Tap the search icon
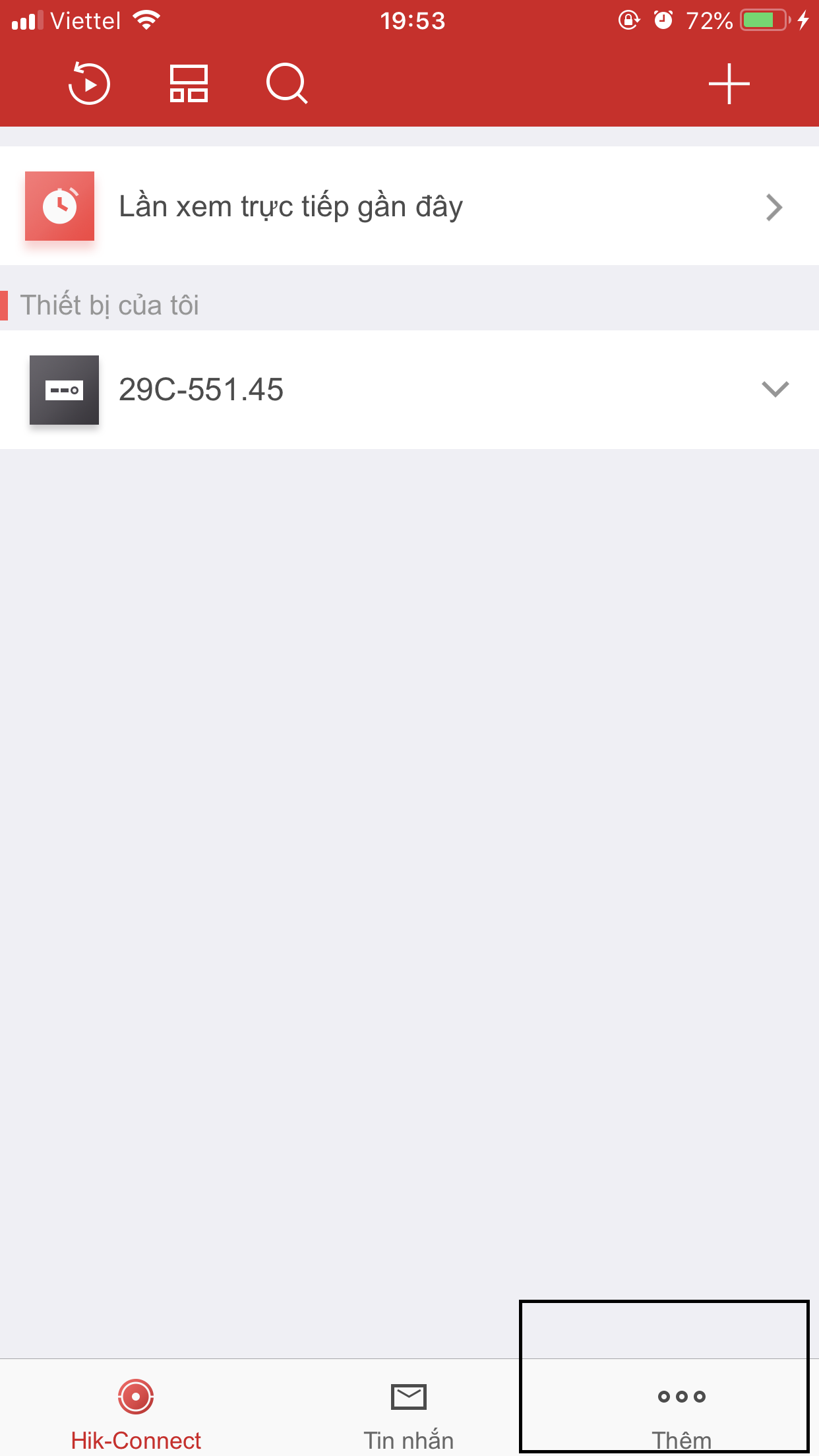Image resolution: width=819 pixels, height=1456 pixels. (287, 84)
